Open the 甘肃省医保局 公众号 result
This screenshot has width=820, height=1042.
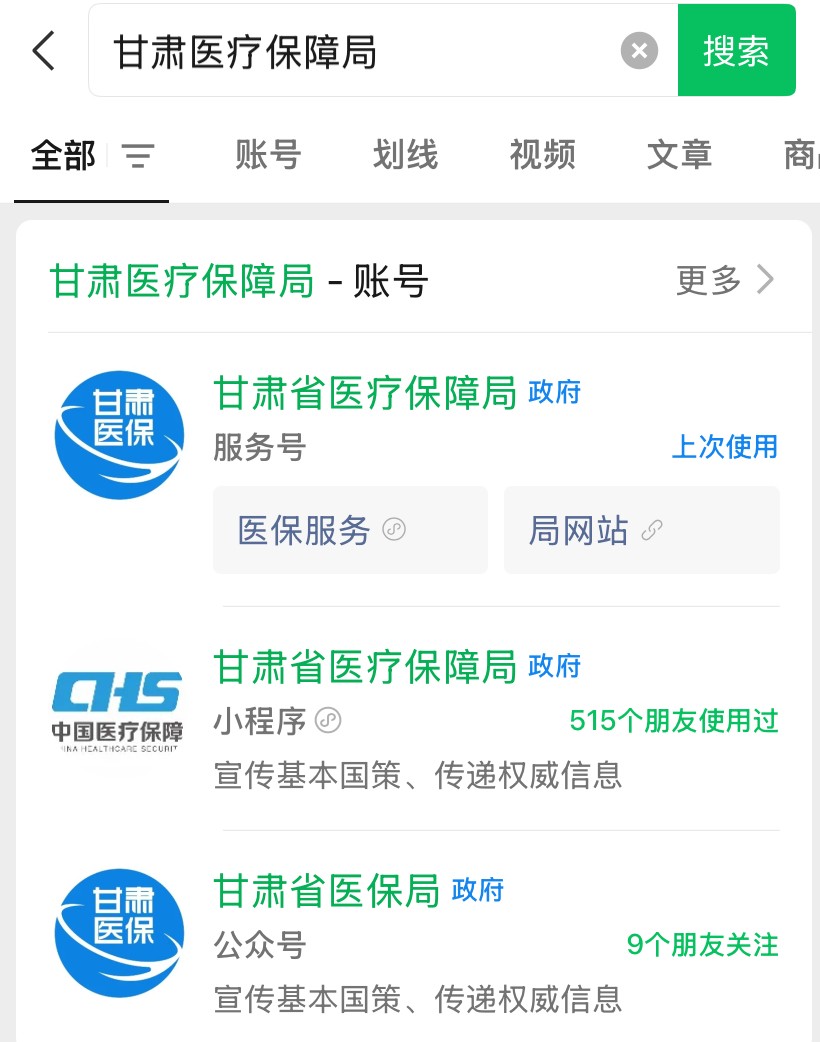(326, 891)
